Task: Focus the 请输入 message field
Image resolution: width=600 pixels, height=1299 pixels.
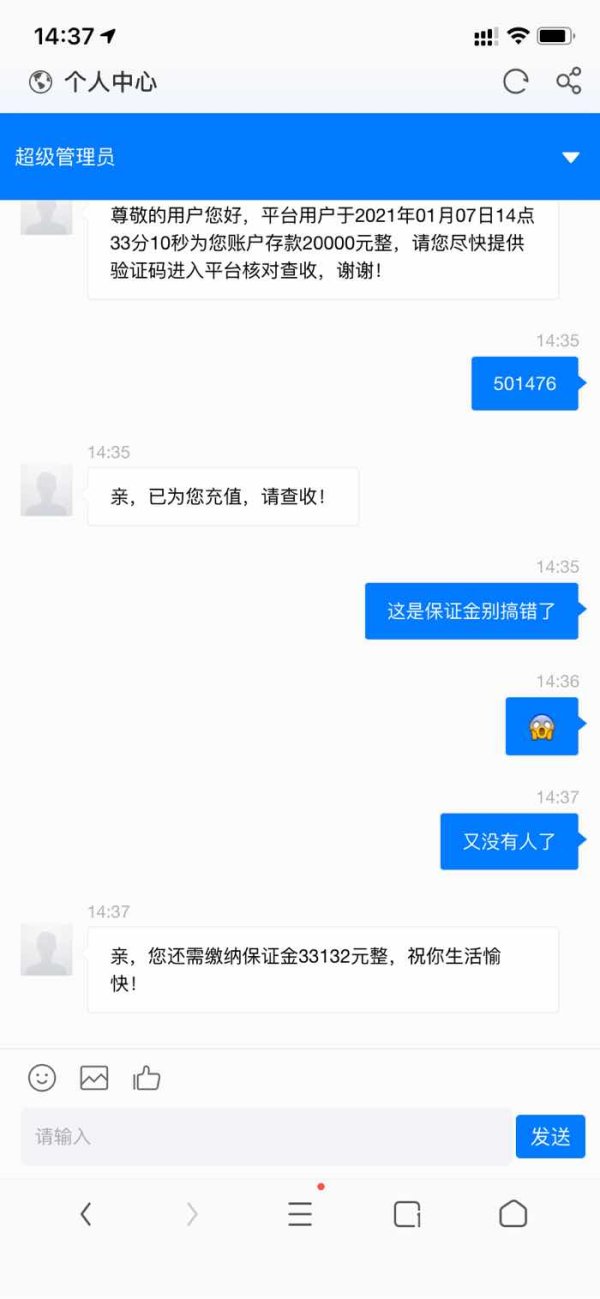Action: point(266,1136)
